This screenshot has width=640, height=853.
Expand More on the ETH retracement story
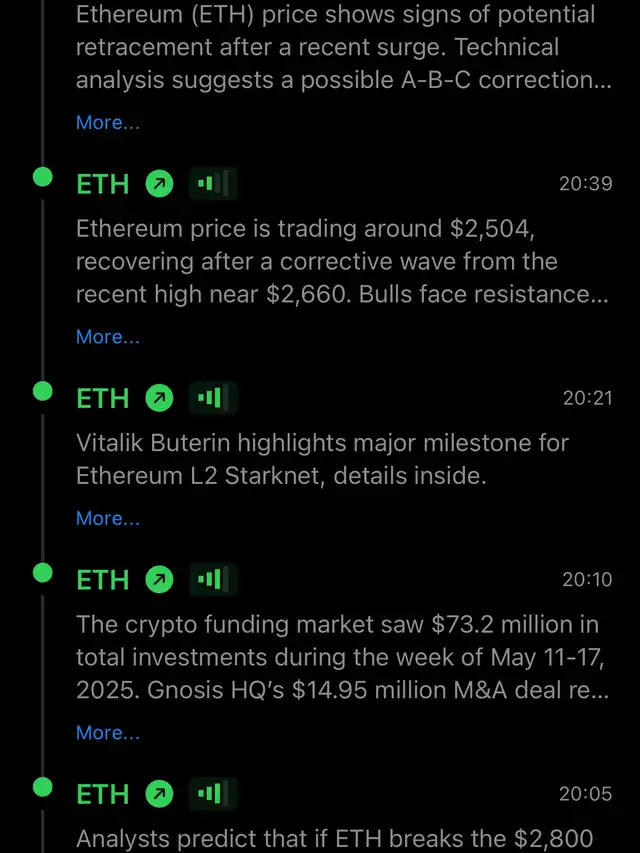108,123
